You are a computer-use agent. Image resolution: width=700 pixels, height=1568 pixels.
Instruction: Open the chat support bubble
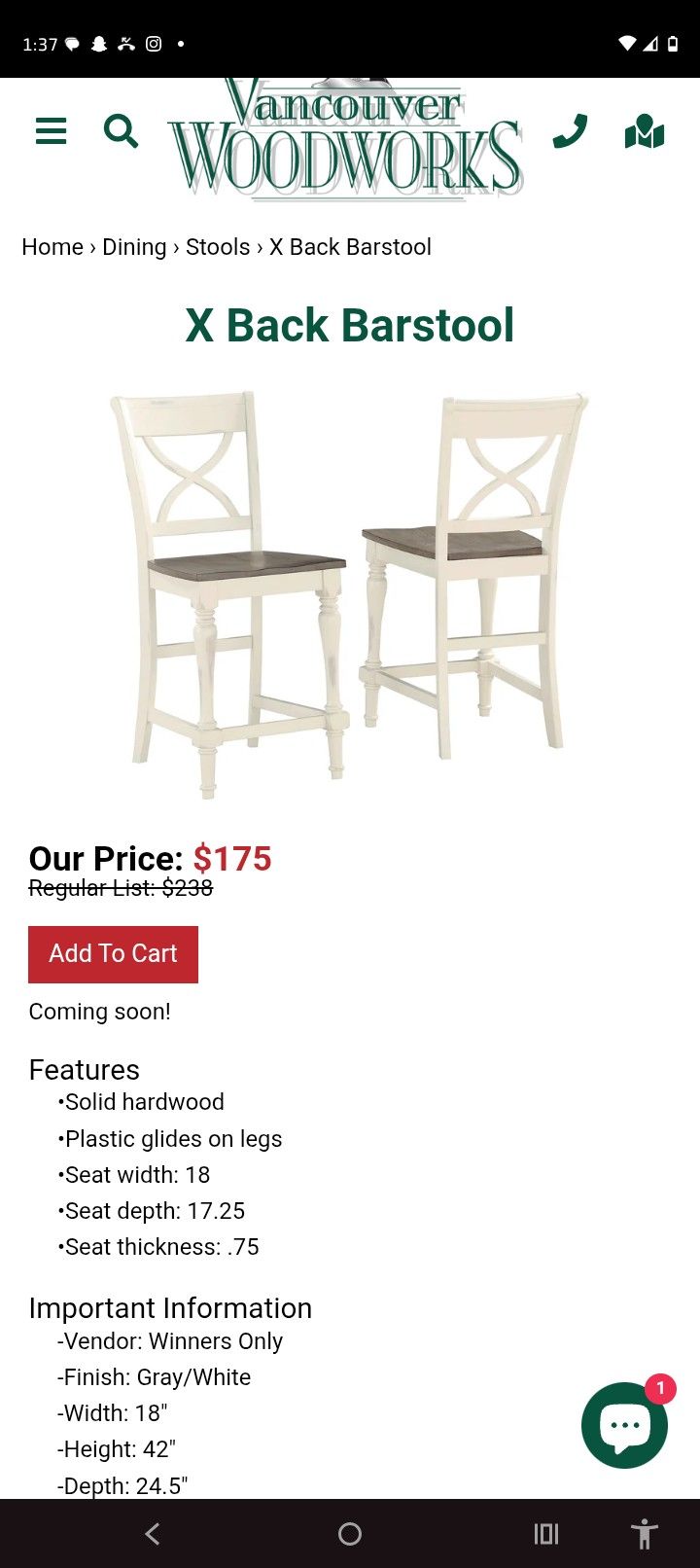click(x=624, y=1425)
